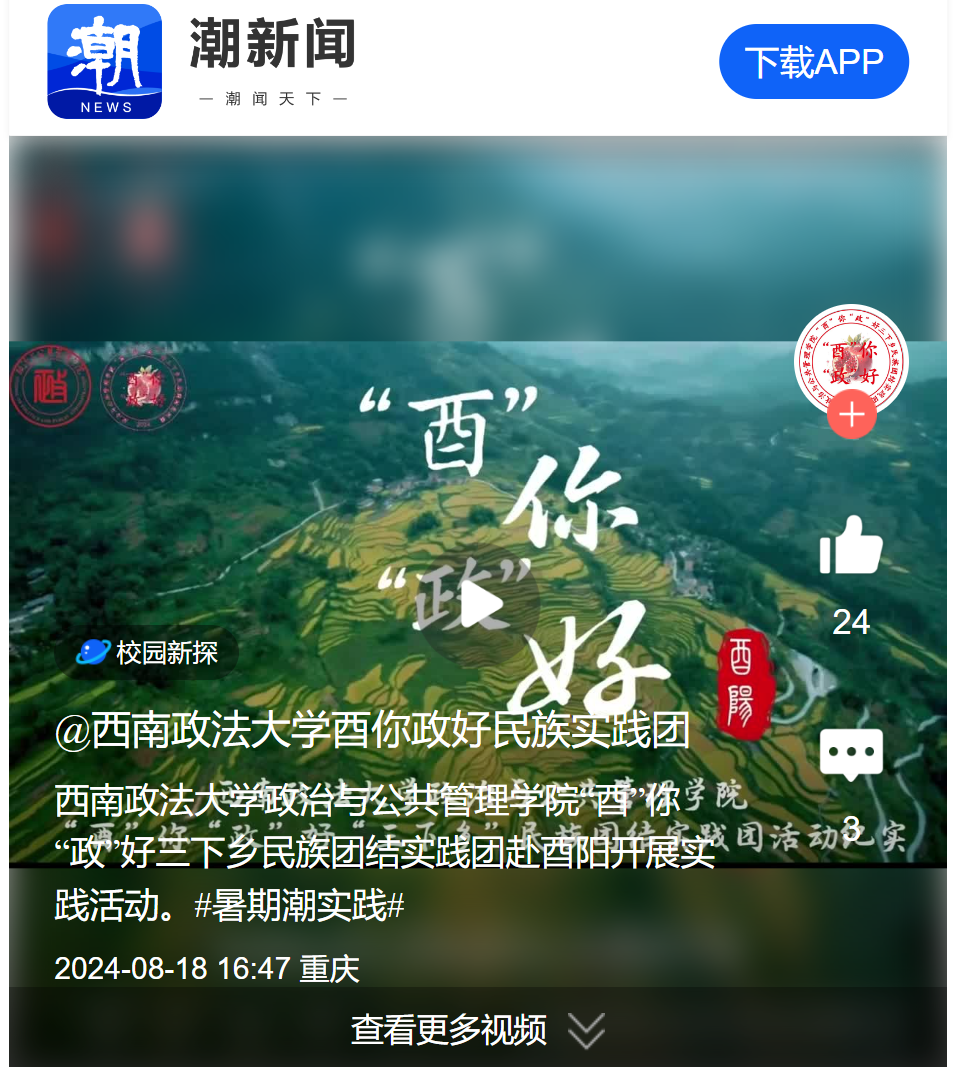Viewport: 958px width, 1067px height.
Task: Play the video
Action: pos(479,605)
